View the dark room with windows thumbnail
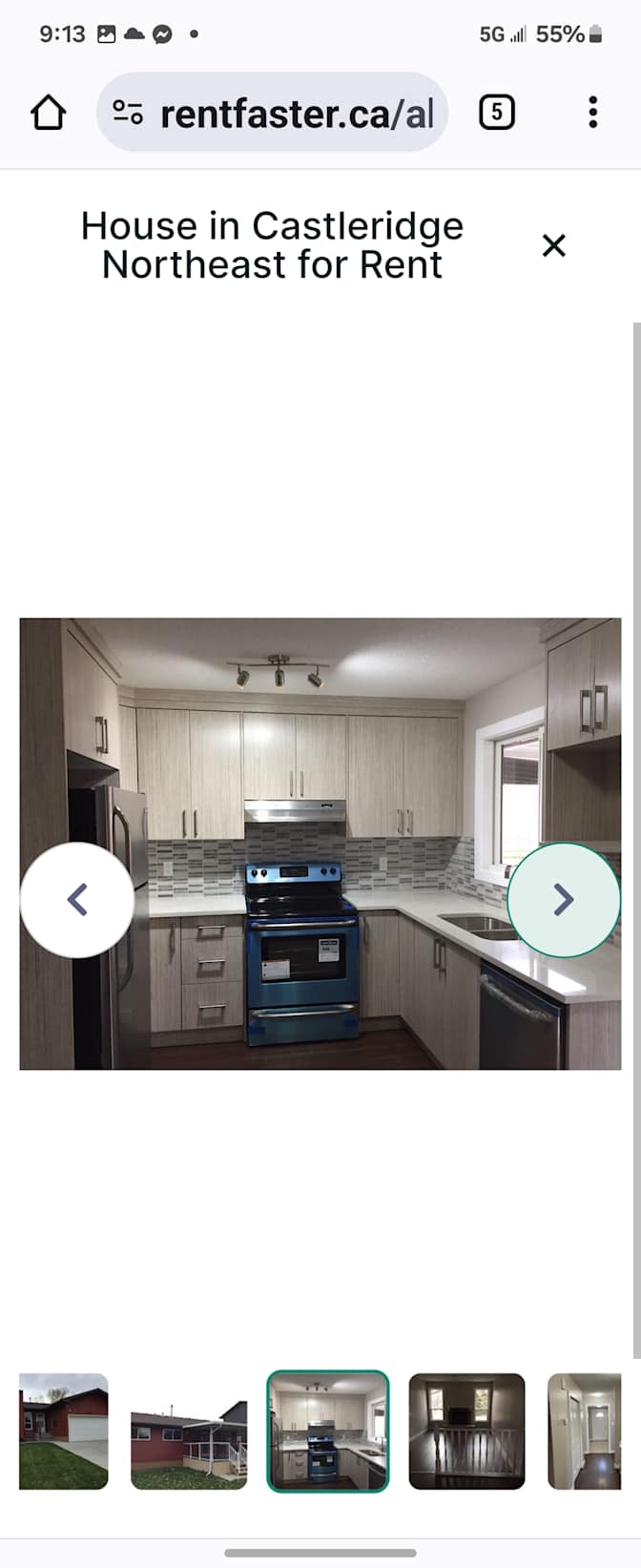 [x=466, y=1431]
